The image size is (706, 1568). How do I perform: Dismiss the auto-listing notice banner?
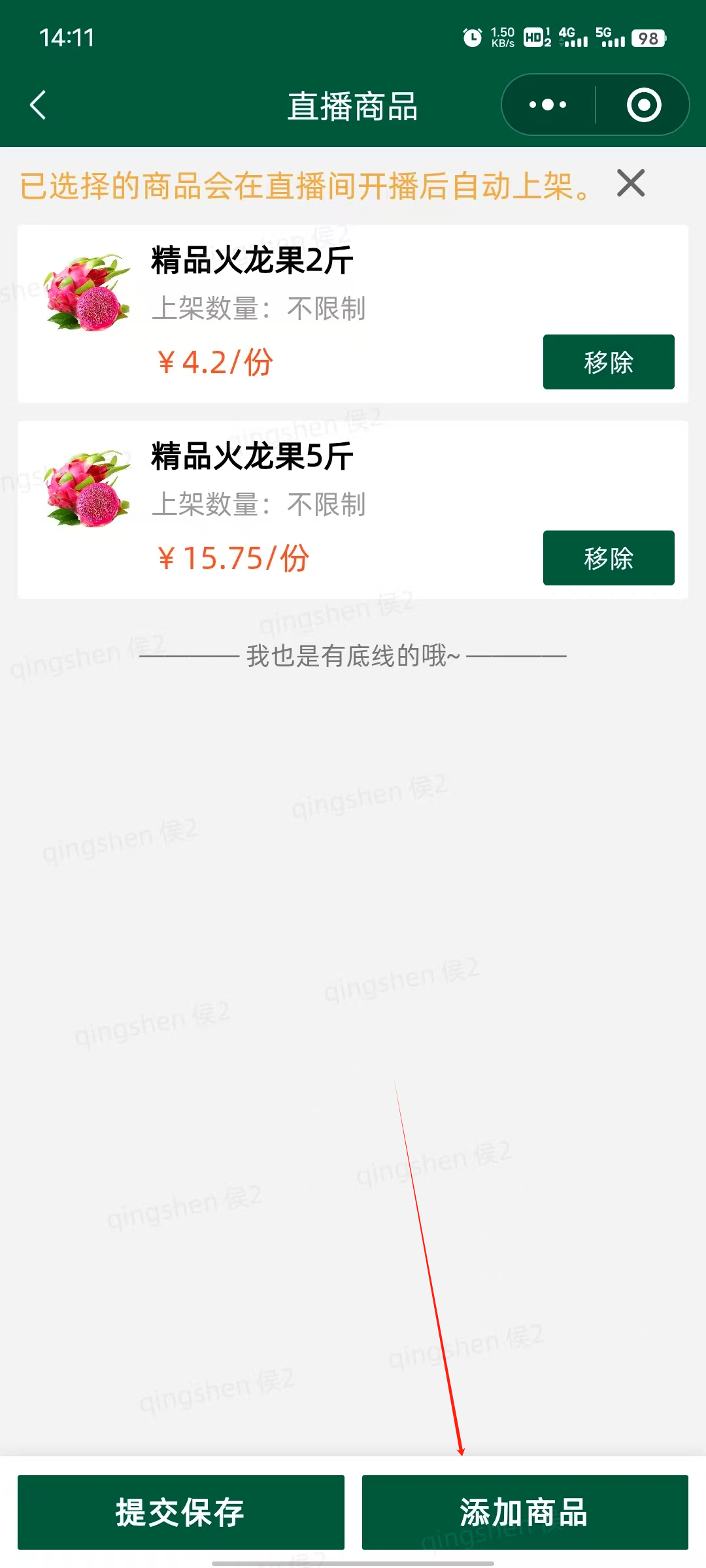(x=631, y=183)
